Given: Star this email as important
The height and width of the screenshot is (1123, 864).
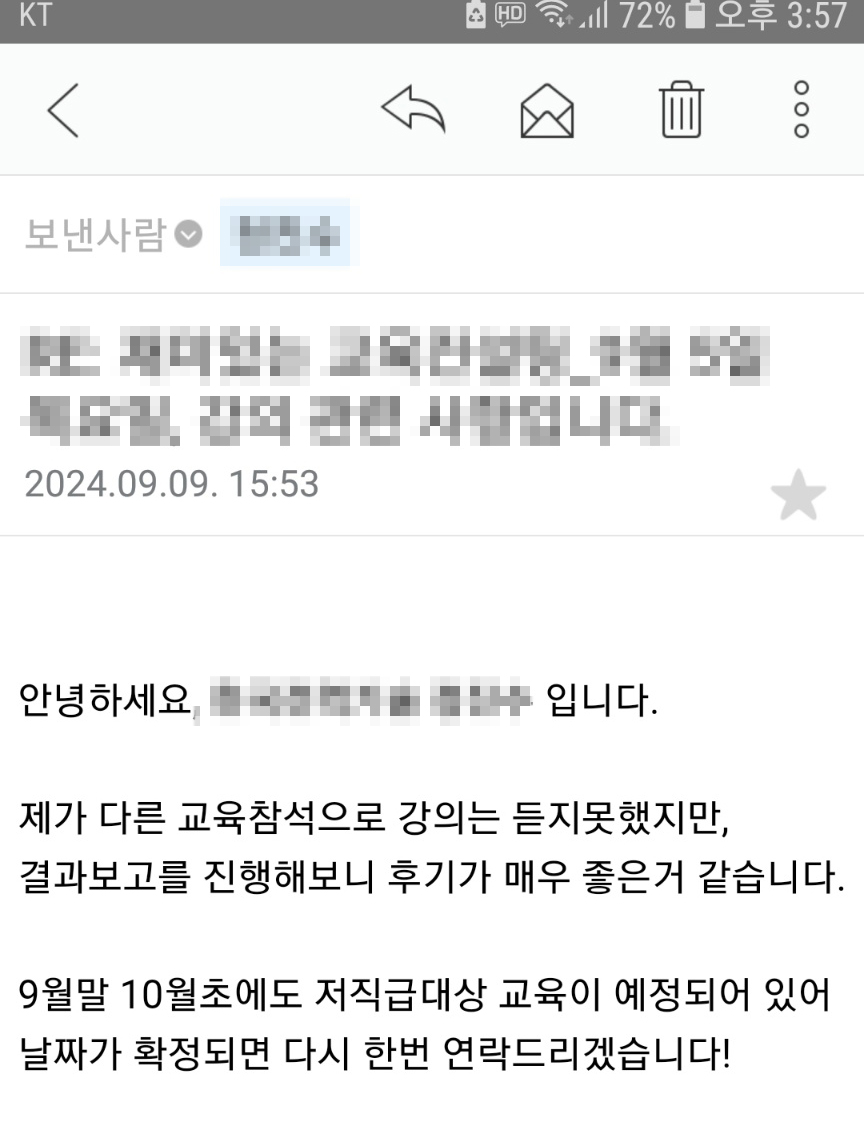Looking at the screenshot, I should (x=799, y=497).
